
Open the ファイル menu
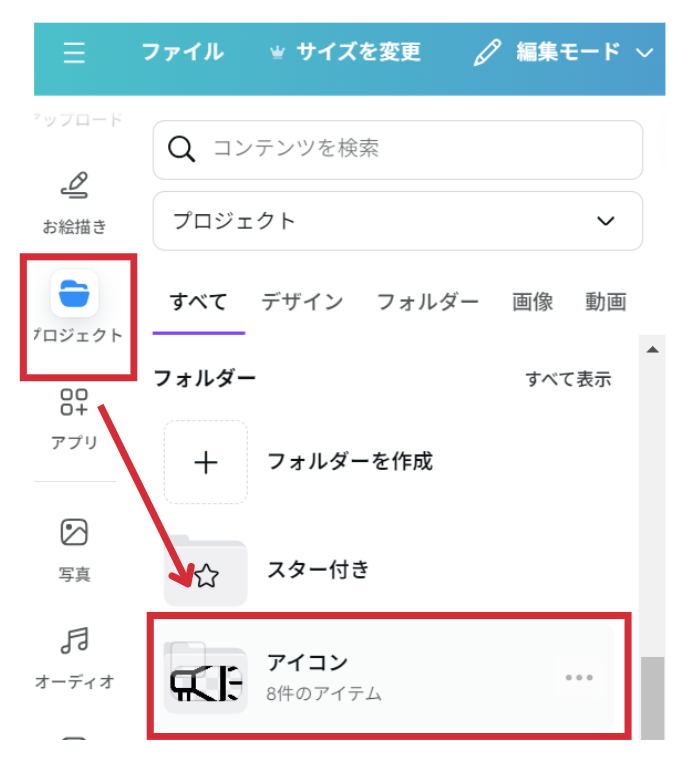pos(181,53)
